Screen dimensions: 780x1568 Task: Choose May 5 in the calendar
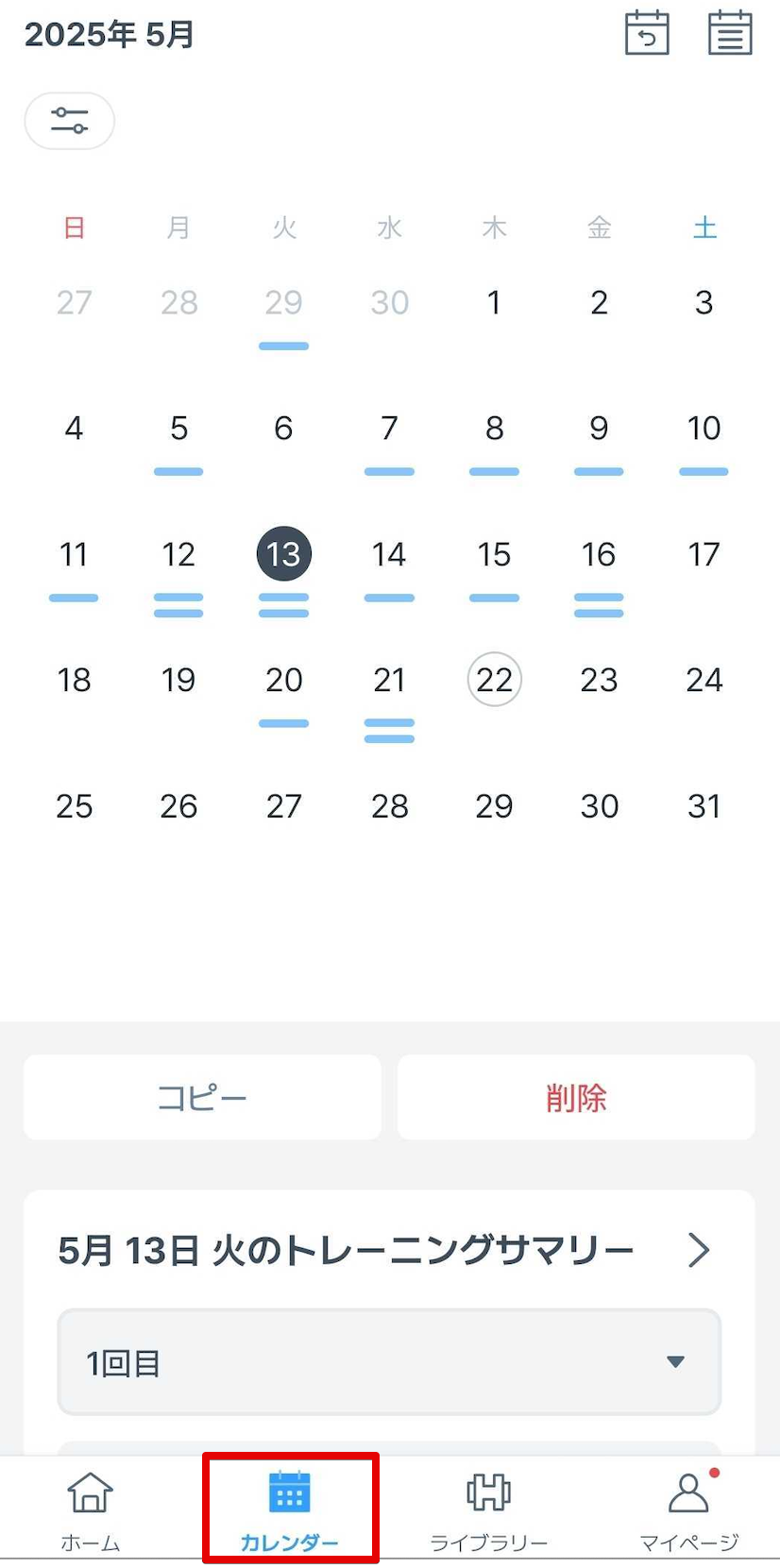coord(178,429)
